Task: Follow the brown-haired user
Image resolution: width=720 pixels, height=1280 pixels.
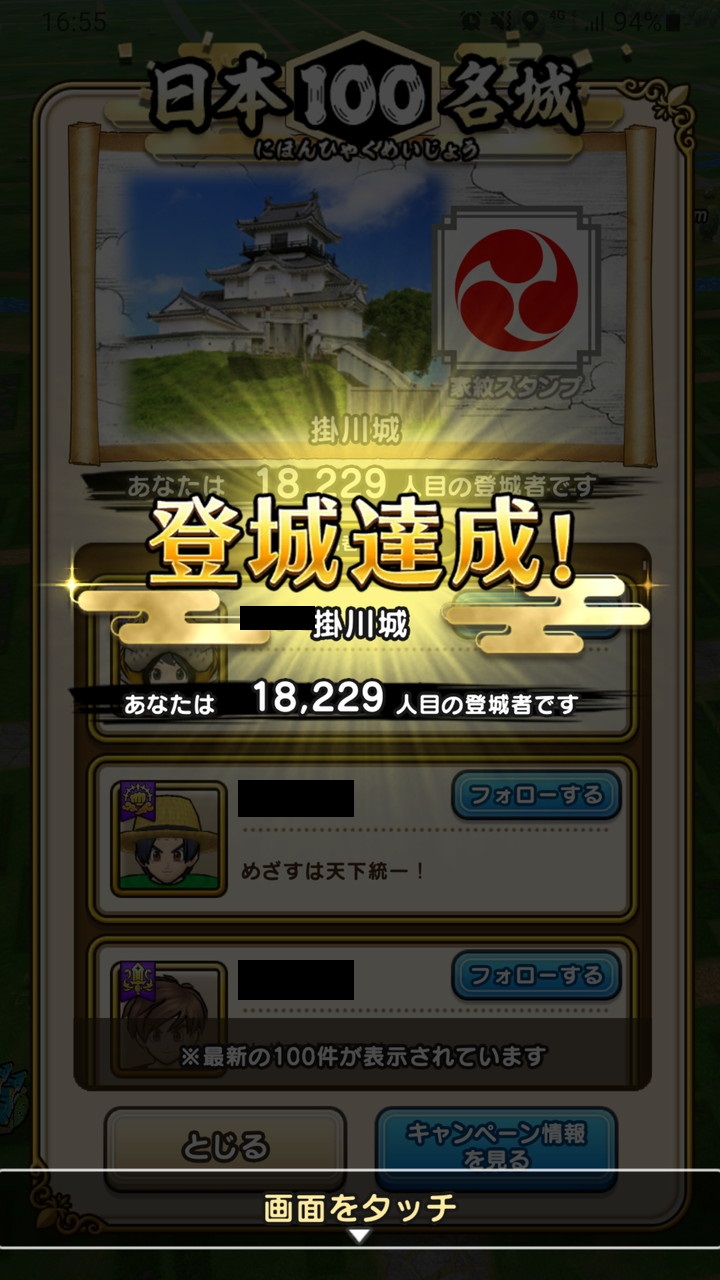Action: click(536, 975)
